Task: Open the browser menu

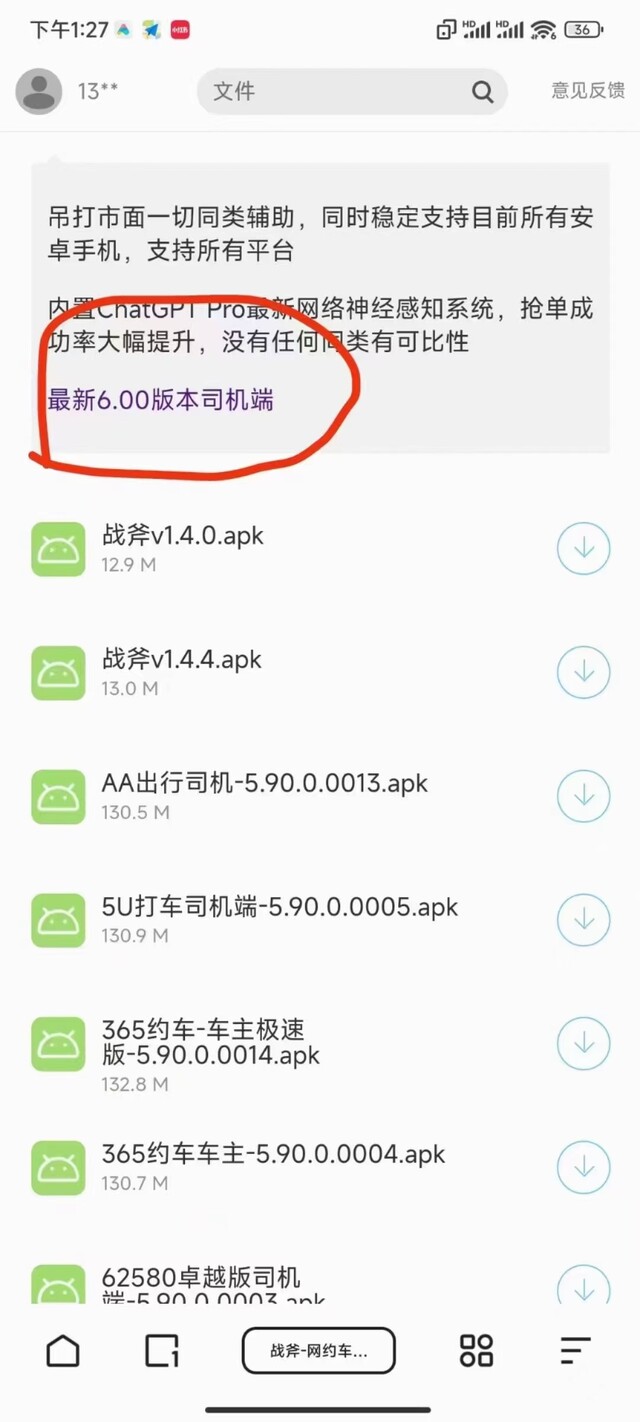Action: click(575, 1350)
